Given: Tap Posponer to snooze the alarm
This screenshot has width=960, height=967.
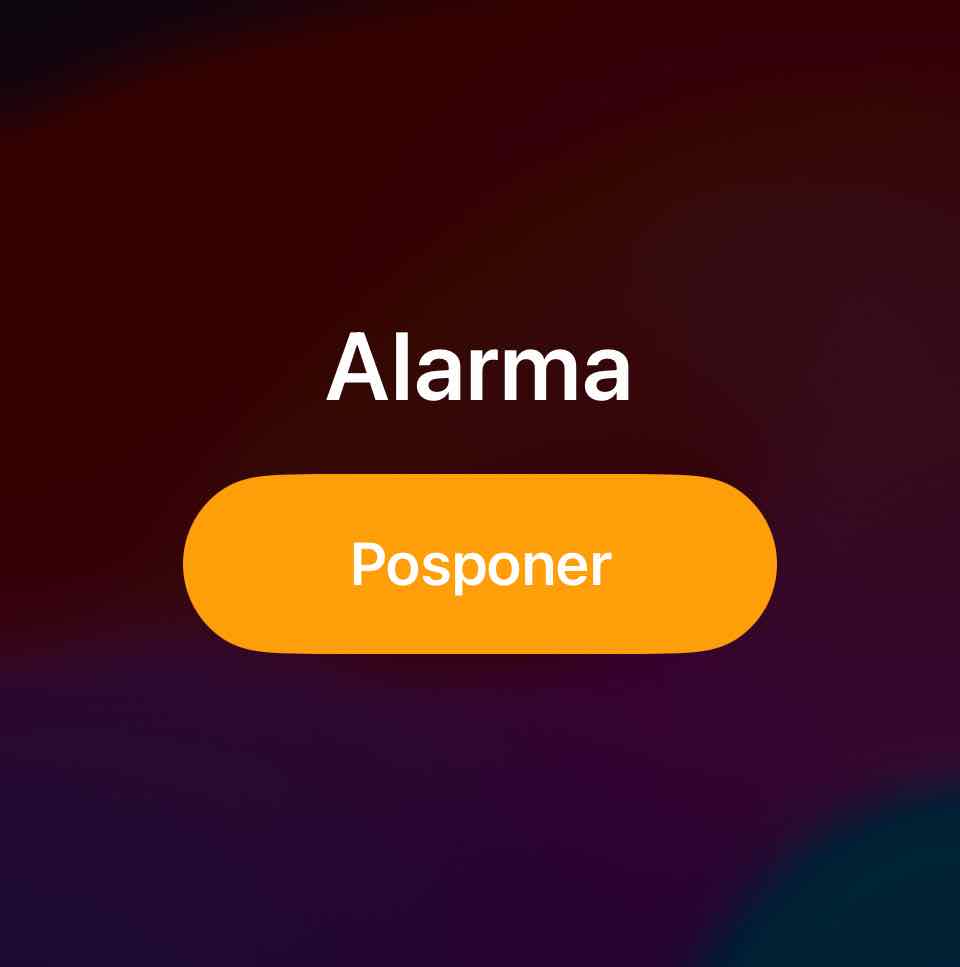Looking at the screenshot, I should 480,564.
